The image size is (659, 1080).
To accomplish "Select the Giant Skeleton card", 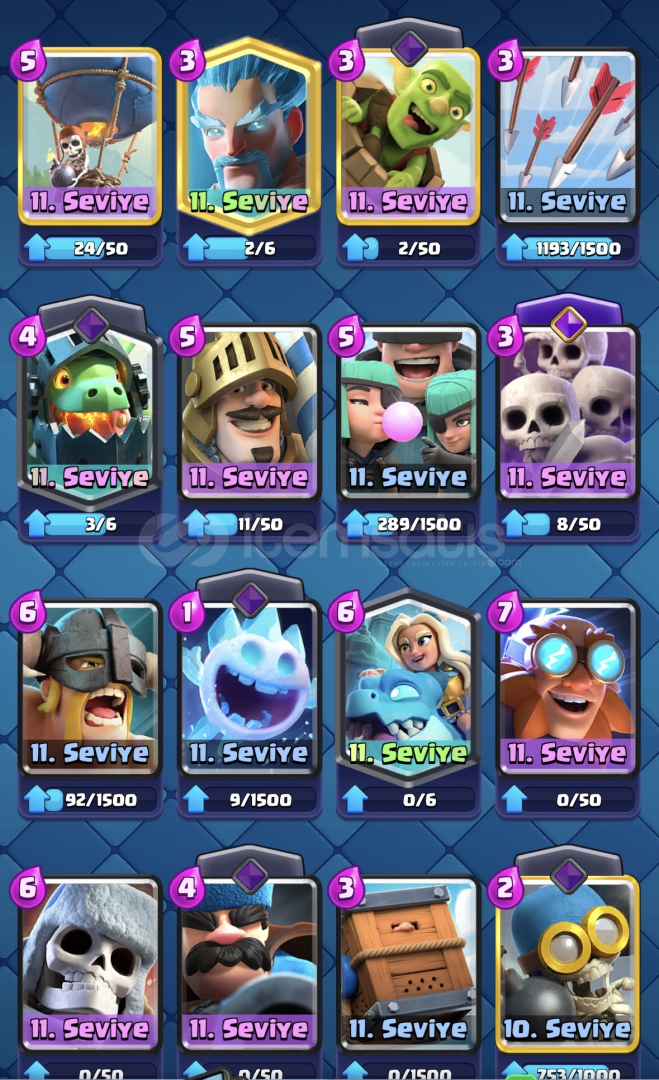I will tap(90, 960).
